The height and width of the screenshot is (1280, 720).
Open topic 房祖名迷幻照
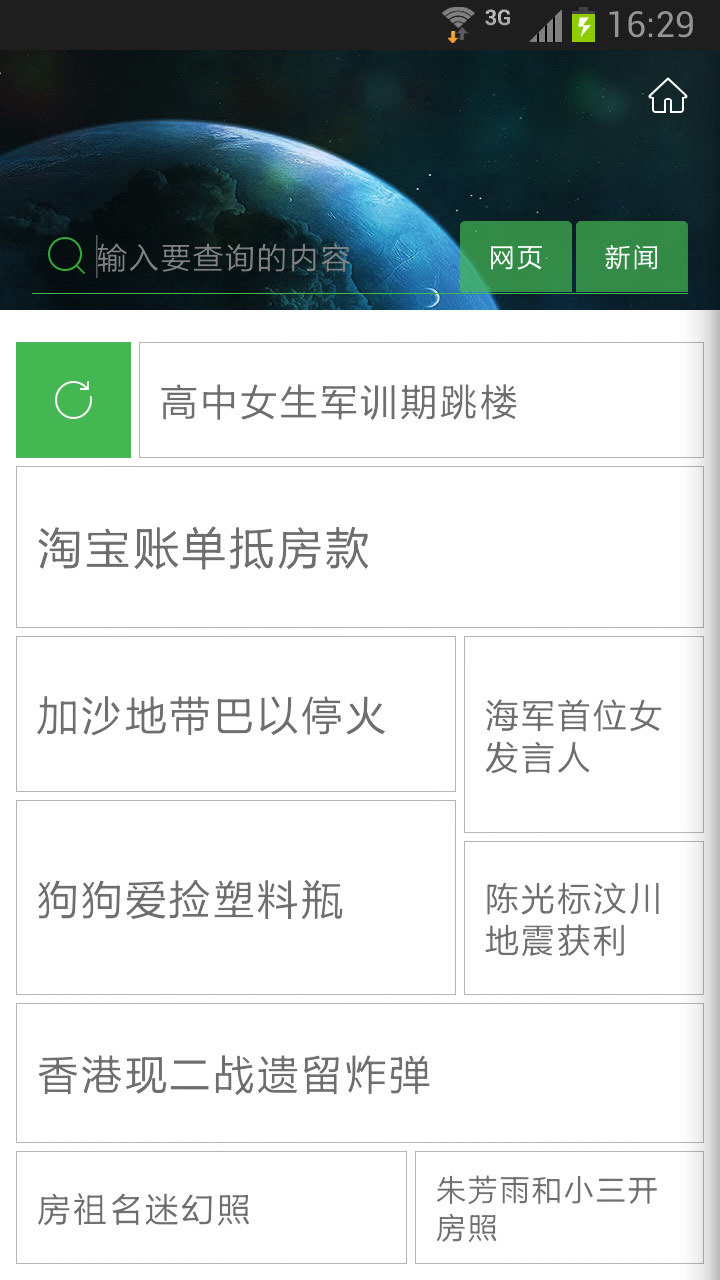[211, 1207]
